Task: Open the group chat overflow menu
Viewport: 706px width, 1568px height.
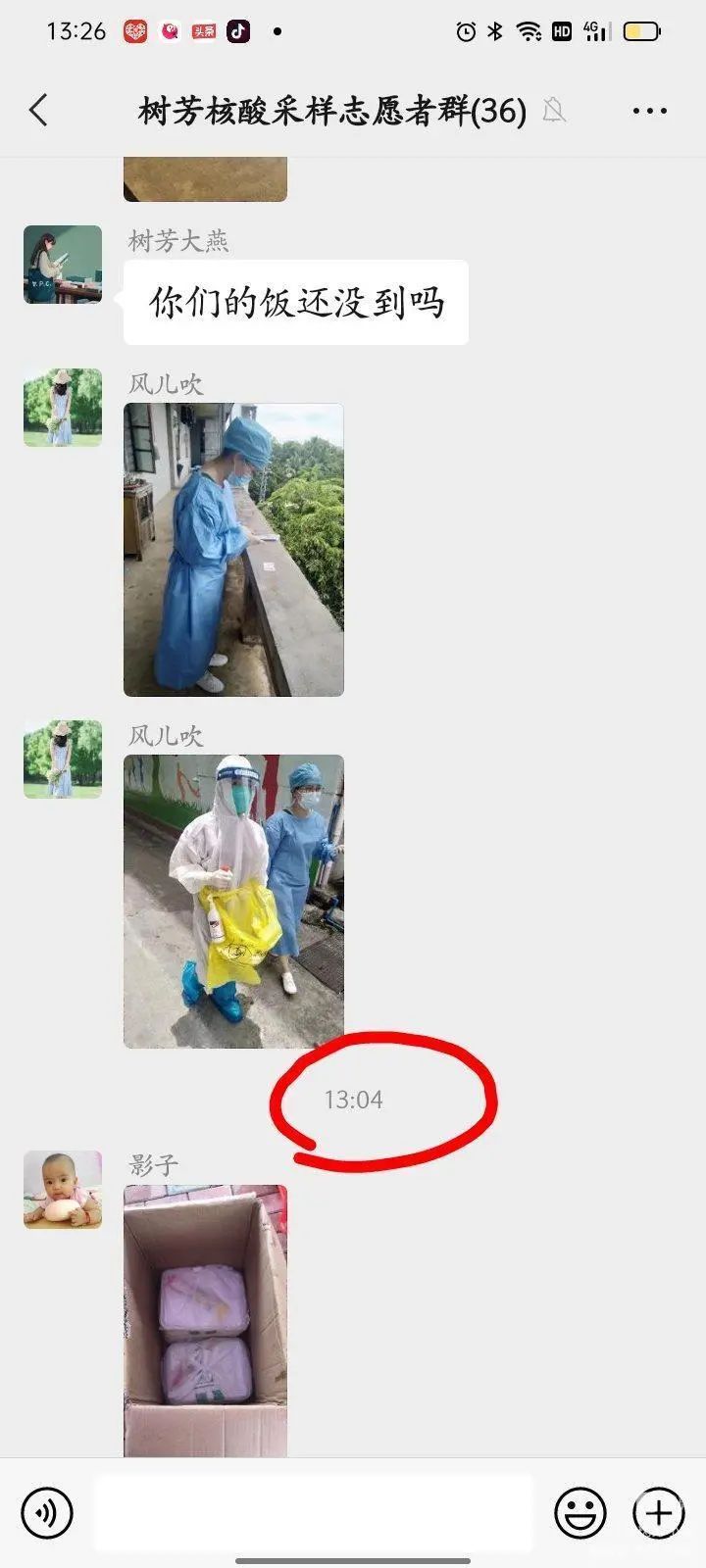Action: pos(649,111)
